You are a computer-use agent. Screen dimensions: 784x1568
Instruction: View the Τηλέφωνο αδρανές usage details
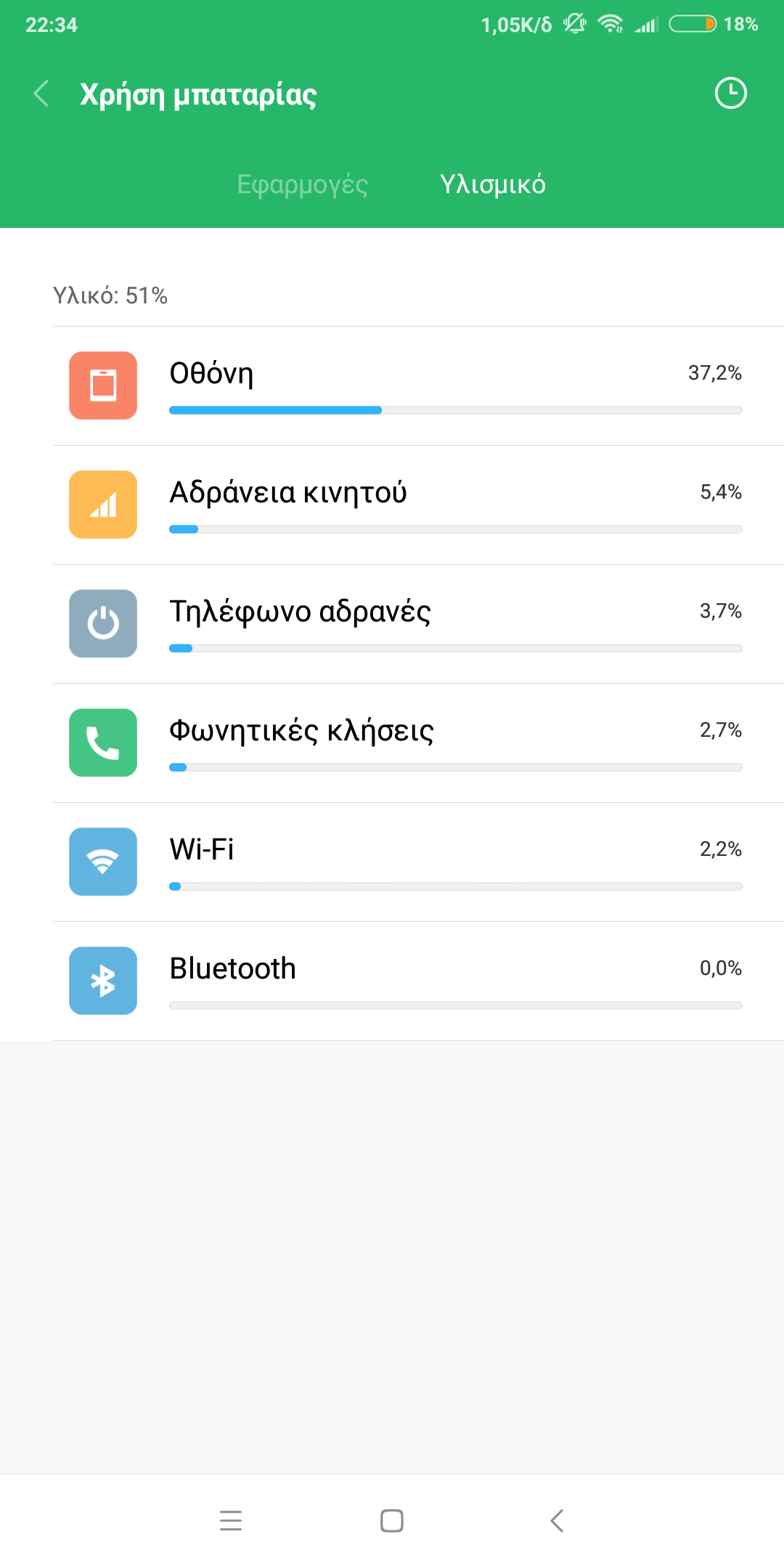click(418, 624)
